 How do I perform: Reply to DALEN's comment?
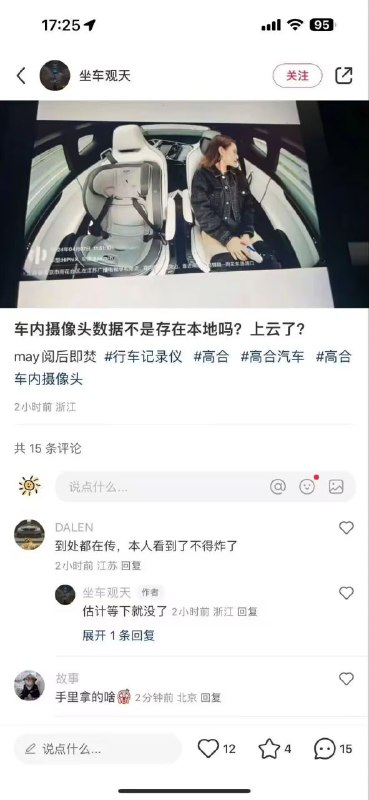click(x=132, y=565)
